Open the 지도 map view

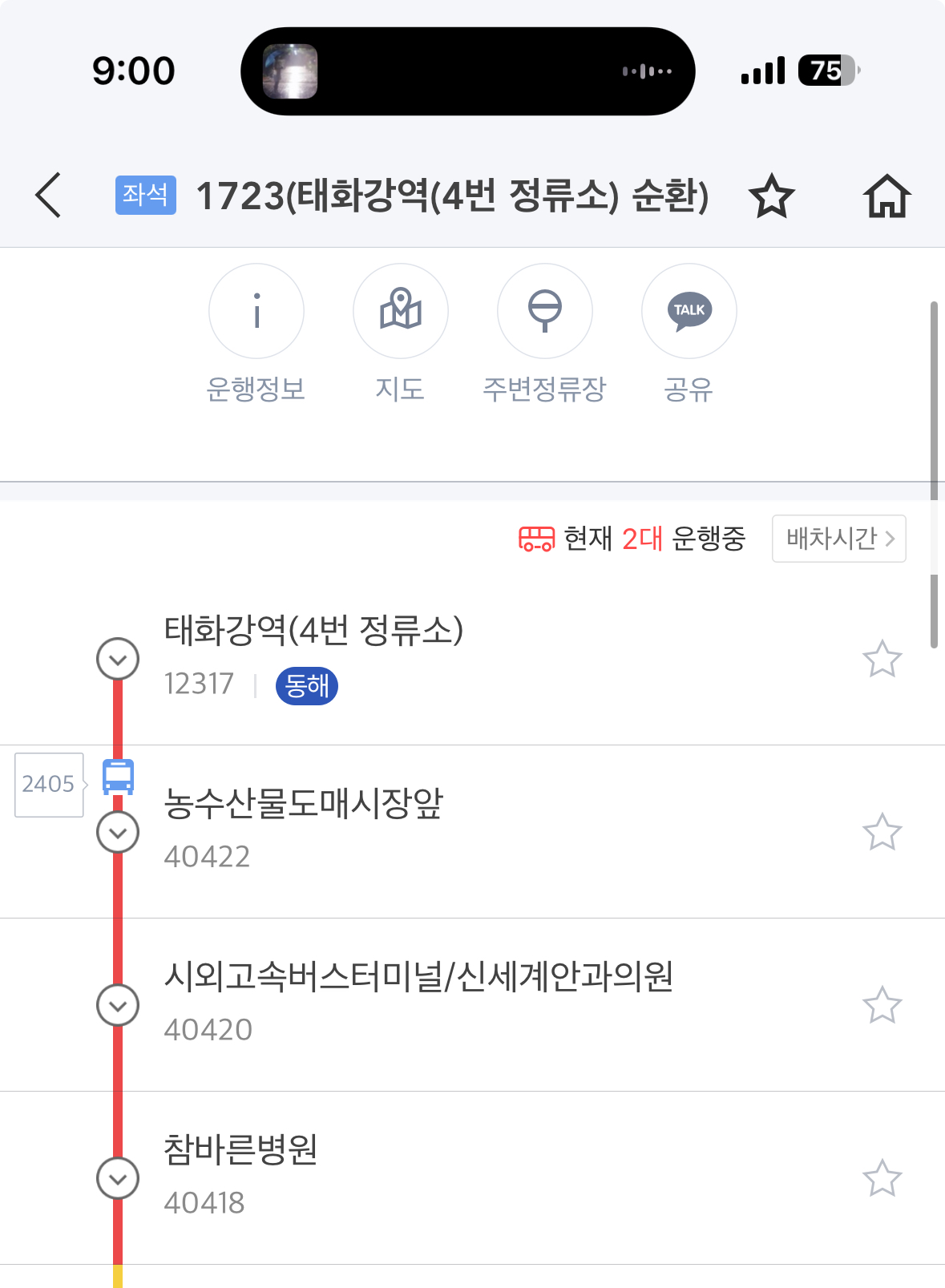(401, 311)
